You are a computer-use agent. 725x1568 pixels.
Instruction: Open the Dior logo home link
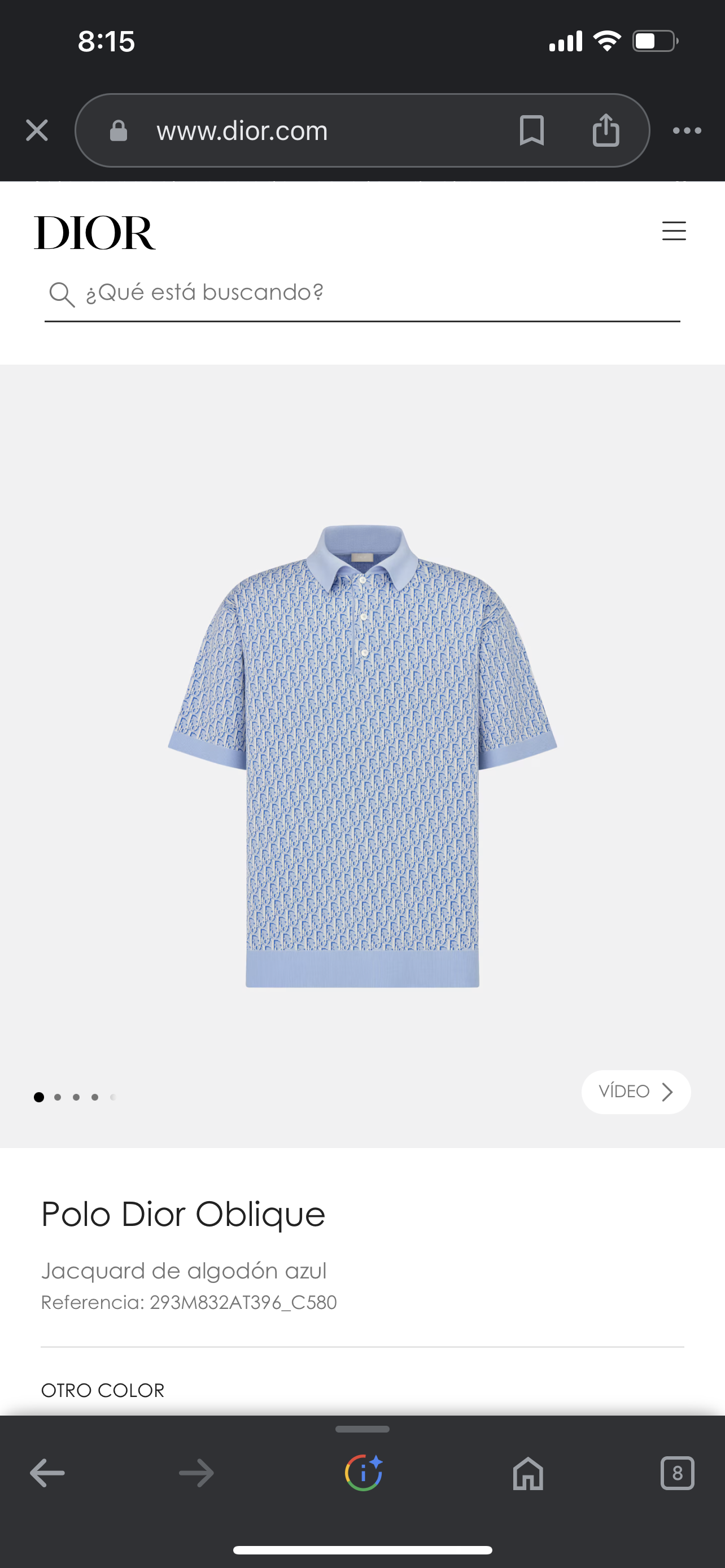click(95, 233)
